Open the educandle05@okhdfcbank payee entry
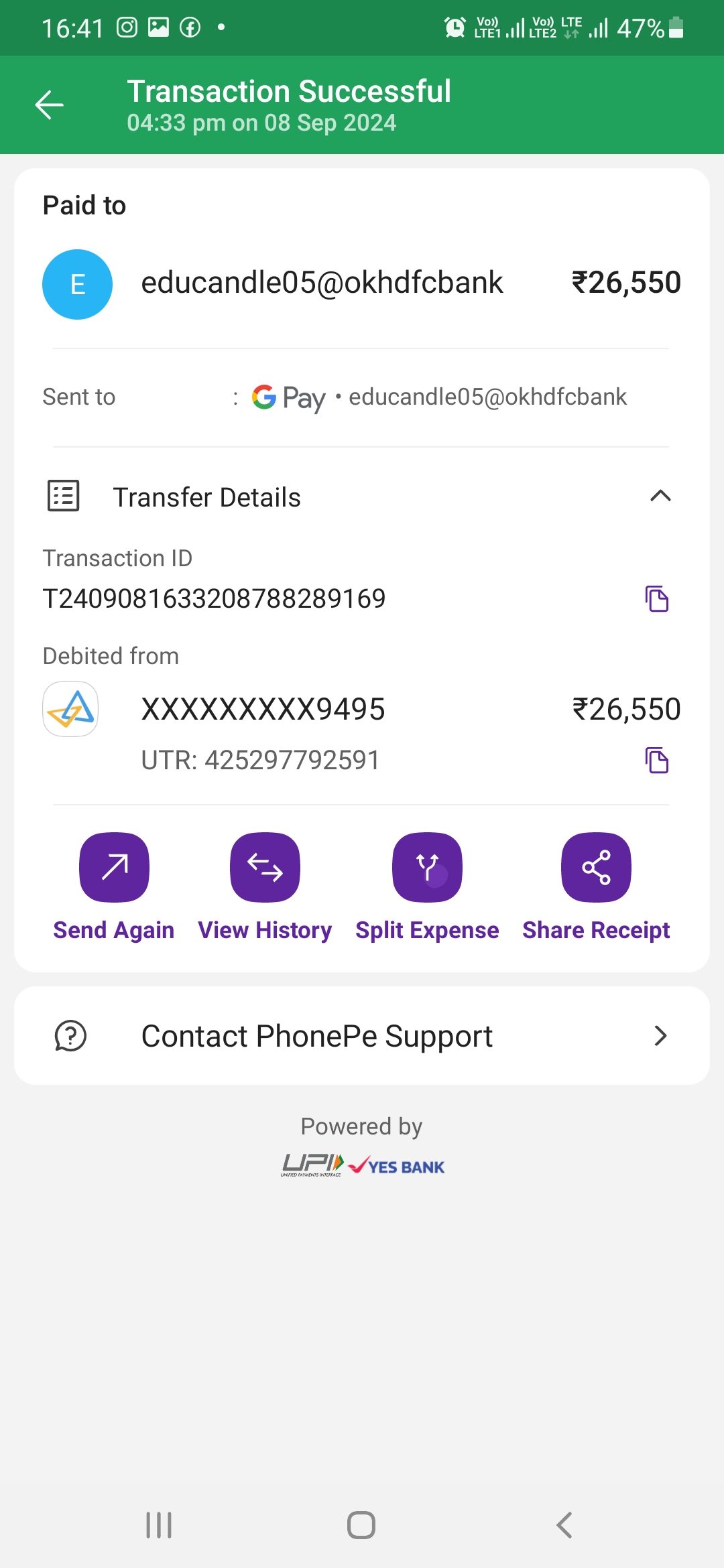724x1568 pixels. [322, 283]
